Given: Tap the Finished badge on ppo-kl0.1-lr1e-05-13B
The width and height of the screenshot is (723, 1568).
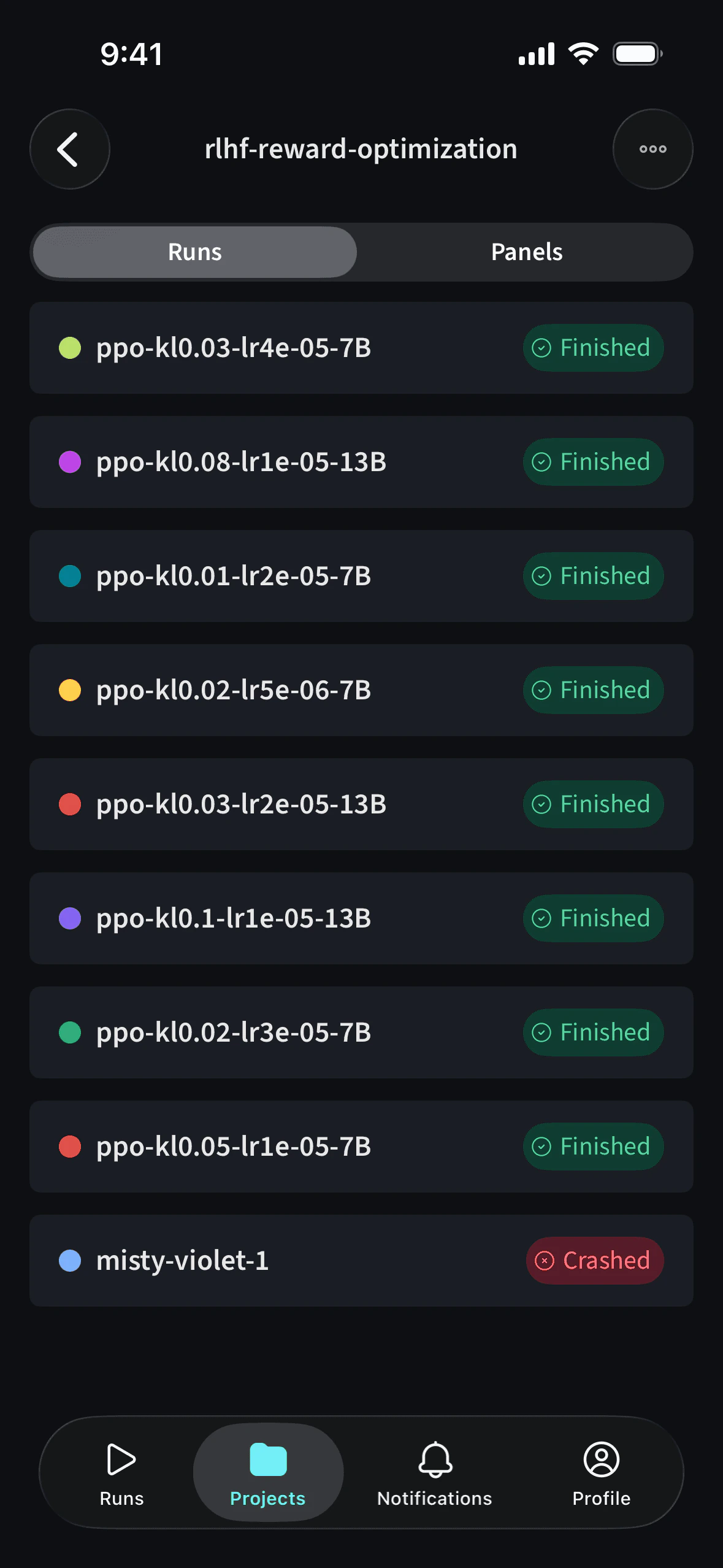Looking at the screenshot, I should coord(592,918).
